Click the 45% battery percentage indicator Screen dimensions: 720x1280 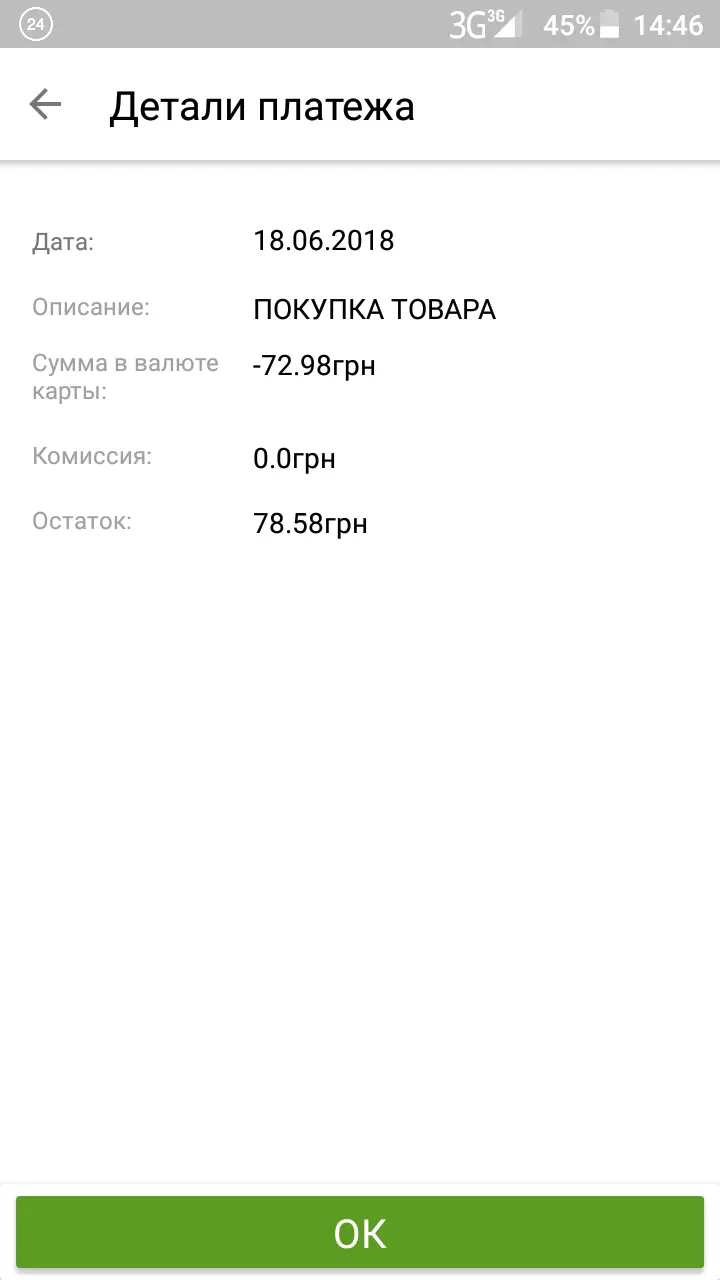click(568, 24)
